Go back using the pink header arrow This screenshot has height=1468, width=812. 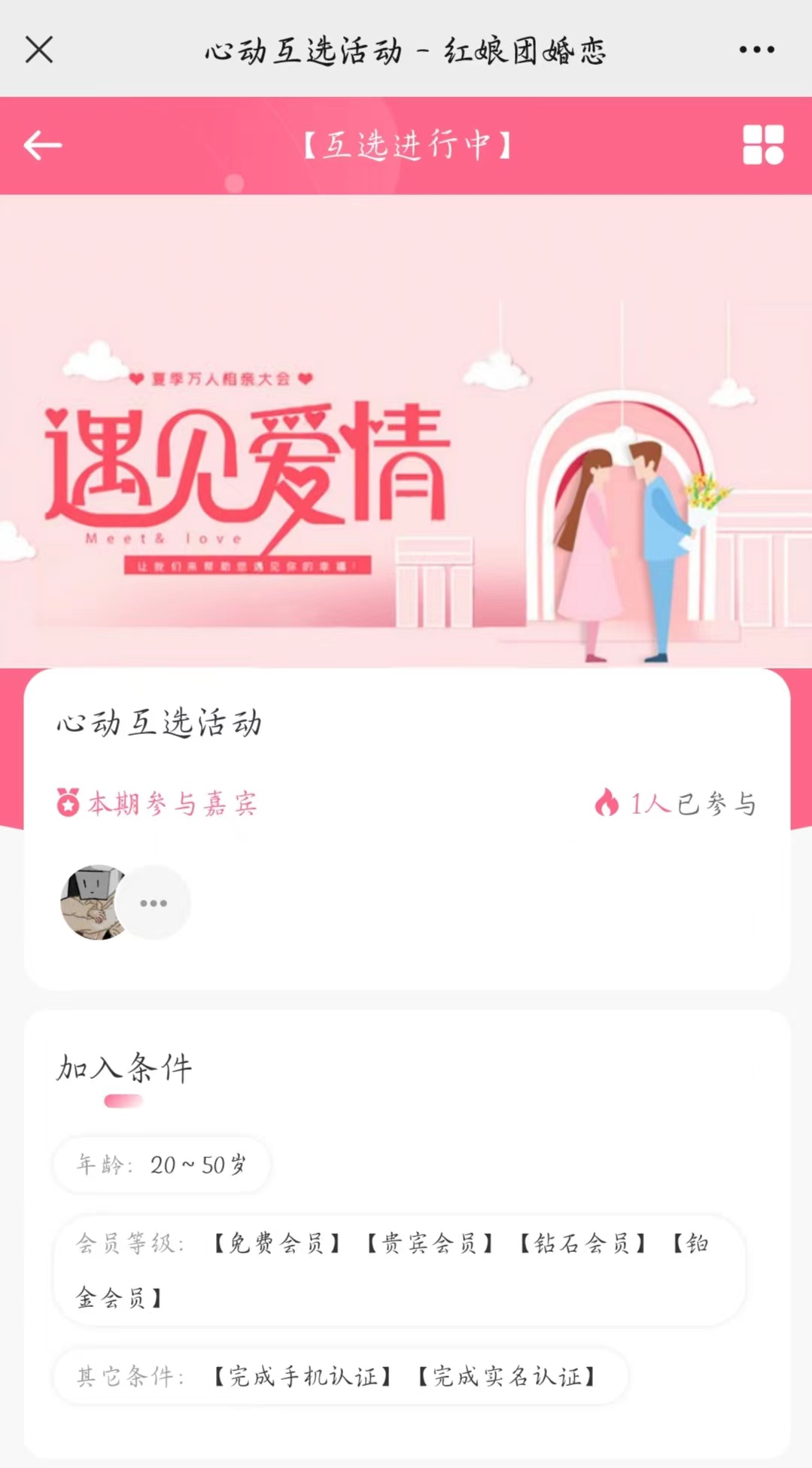tap(43, 145)
